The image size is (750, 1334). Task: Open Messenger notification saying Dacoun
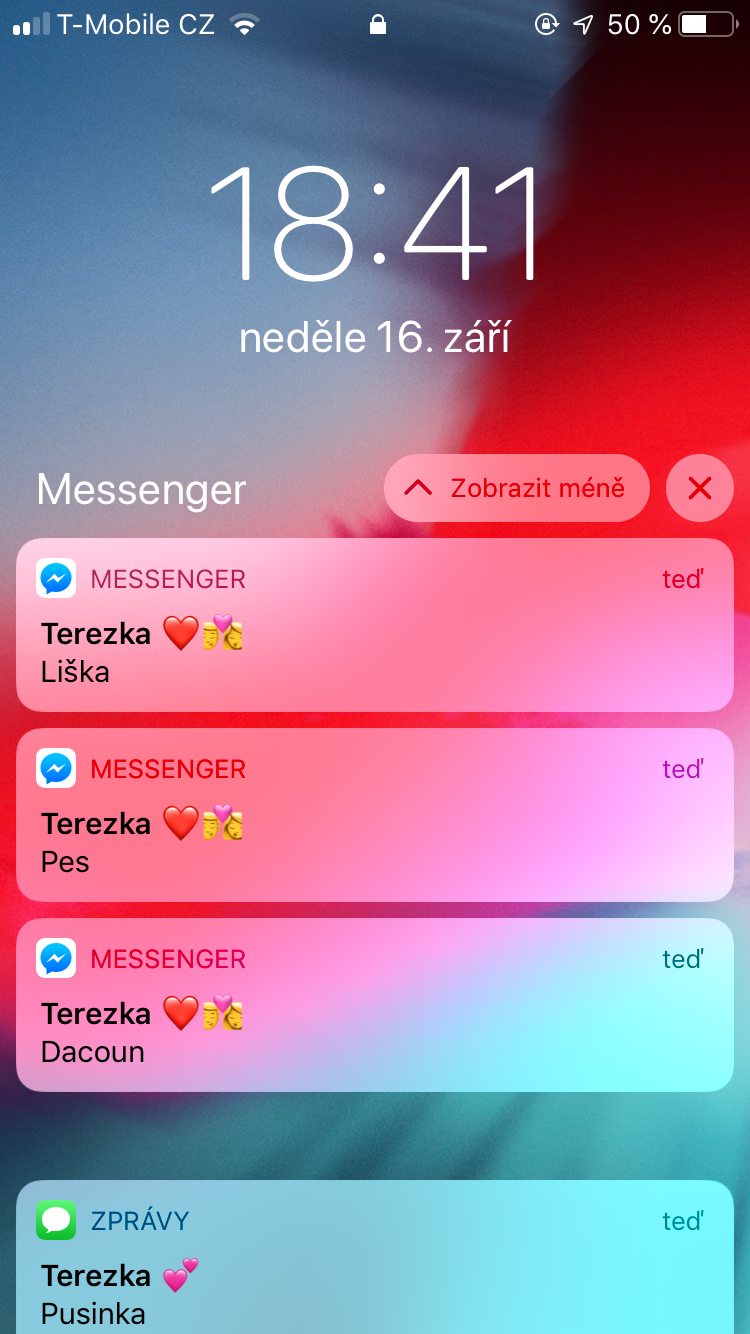click(x=375, y=1005)
